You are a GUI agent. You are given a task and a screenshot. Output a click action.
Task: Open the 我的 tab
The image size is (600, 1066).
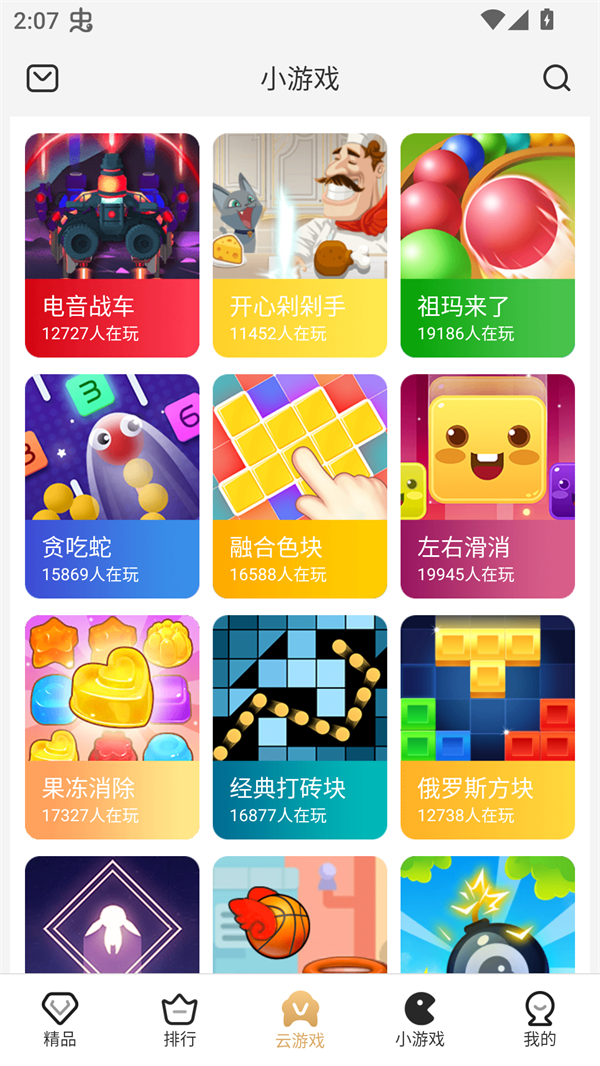pos(540,1020)
